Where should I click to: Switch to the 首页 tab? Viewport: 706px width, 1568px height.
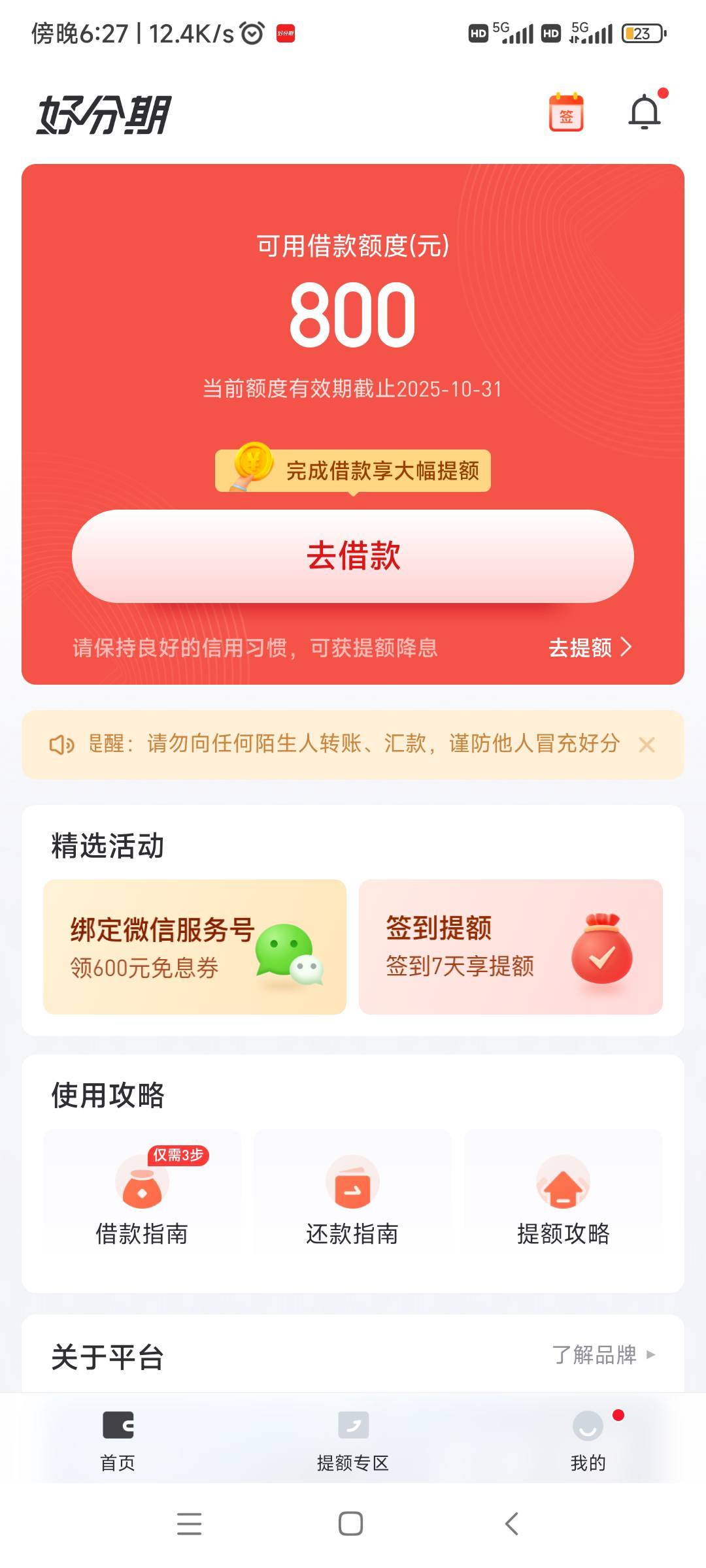click(118, 1440)
